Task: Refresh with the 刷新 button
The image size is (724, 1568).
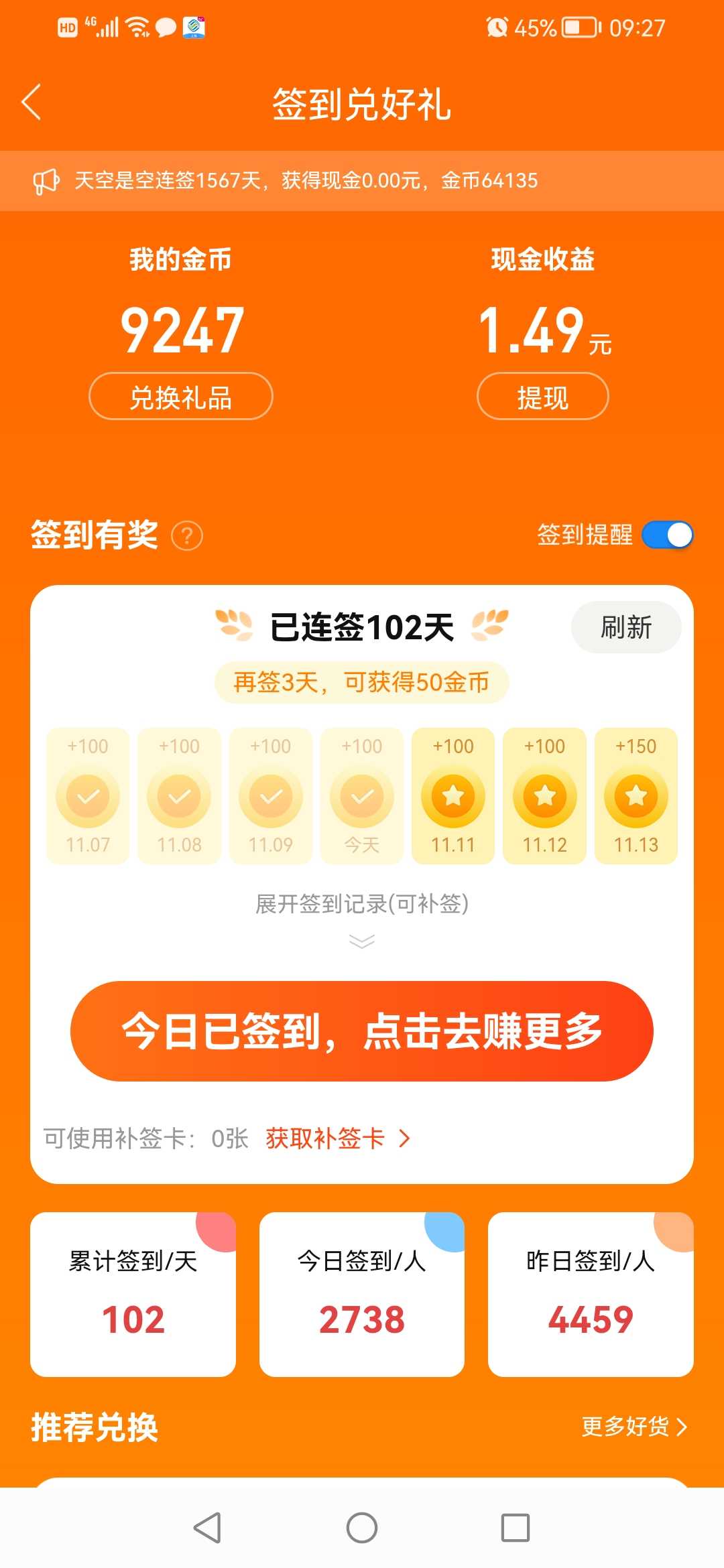Action: point(626,627)
